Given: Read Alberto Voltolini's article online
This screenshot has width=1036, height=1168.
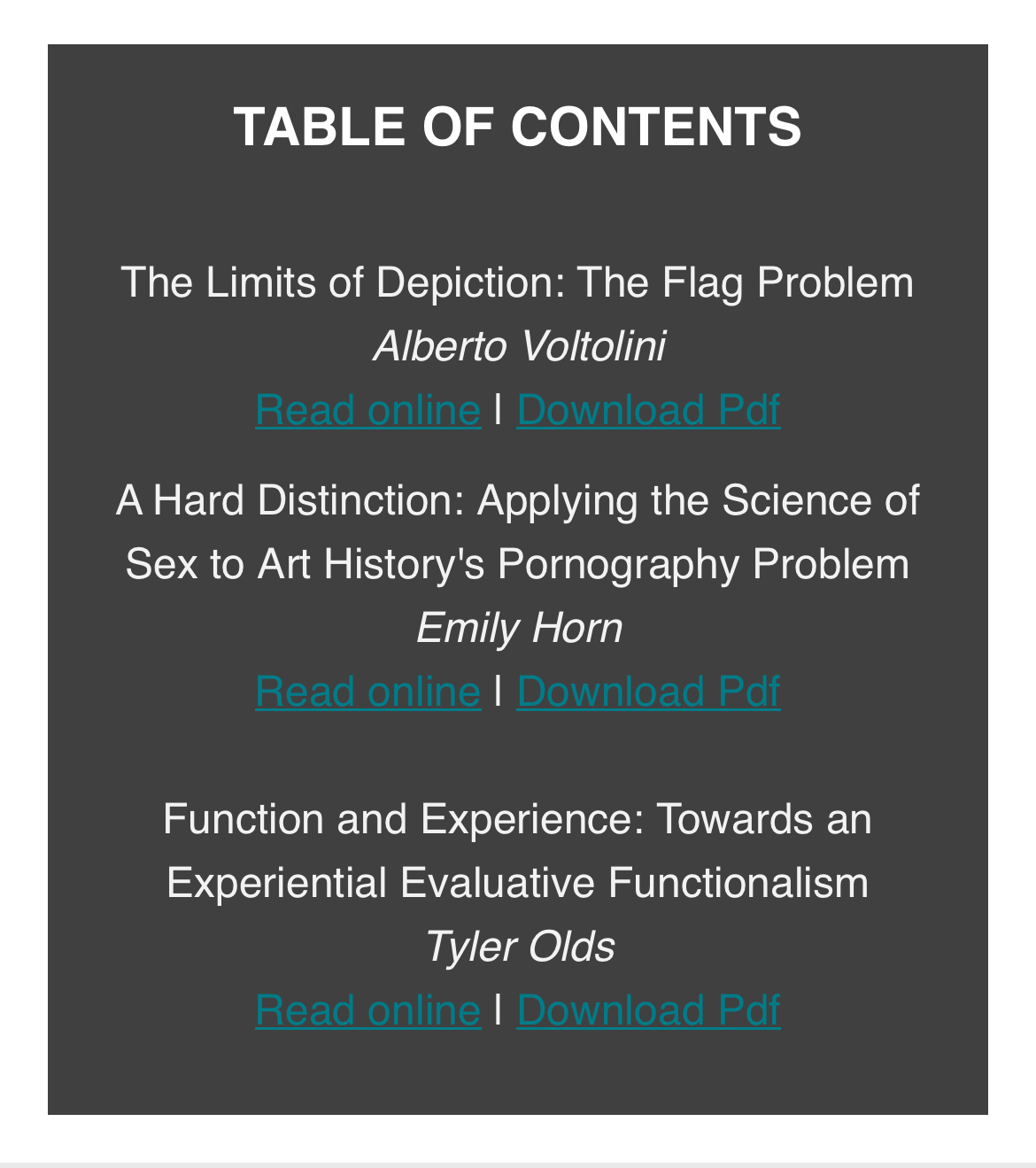Looking at the screenshot, I should 367,410.
